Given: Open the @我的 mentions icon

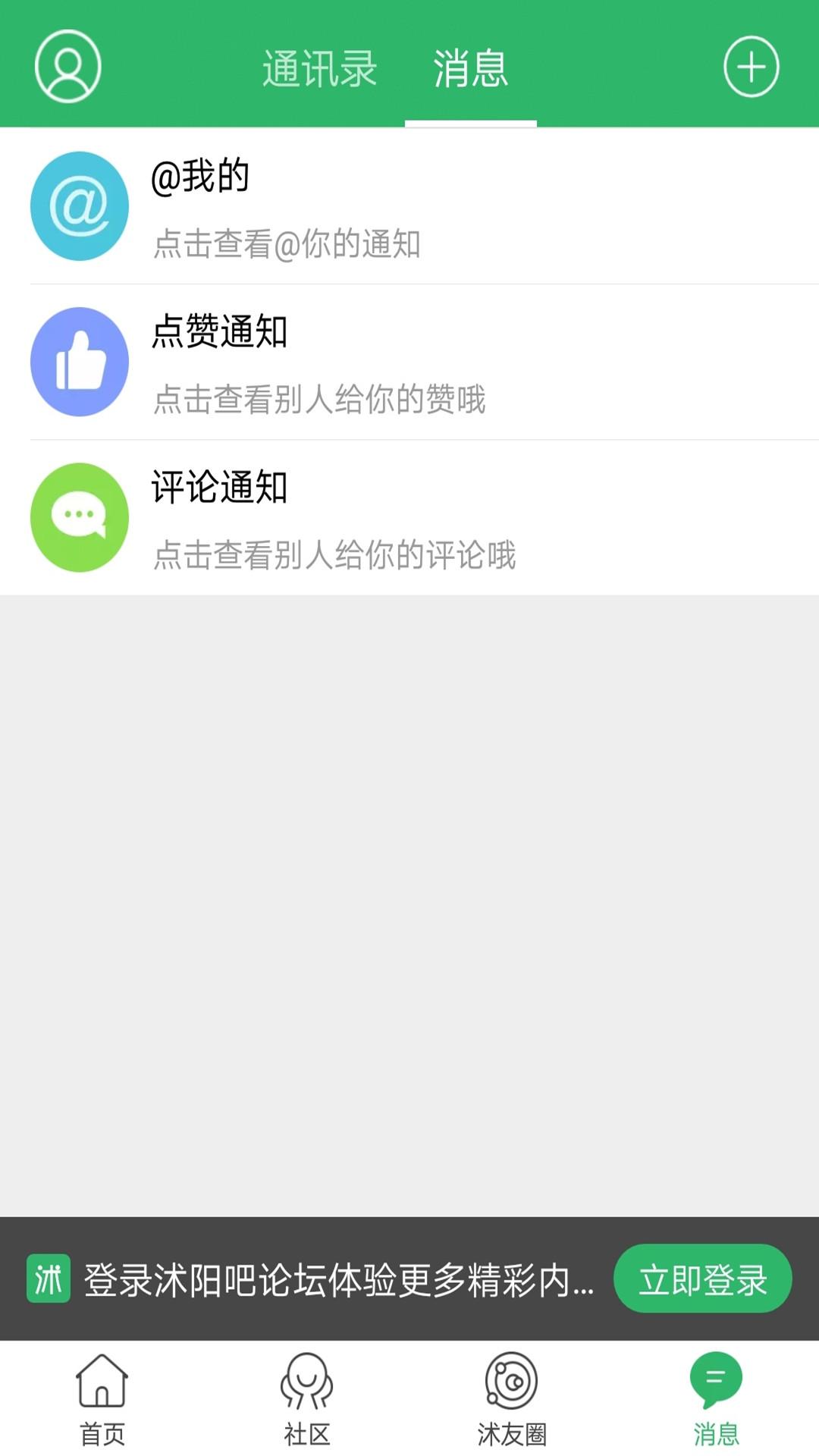Looking at the screenshot, I should (79, 206).
